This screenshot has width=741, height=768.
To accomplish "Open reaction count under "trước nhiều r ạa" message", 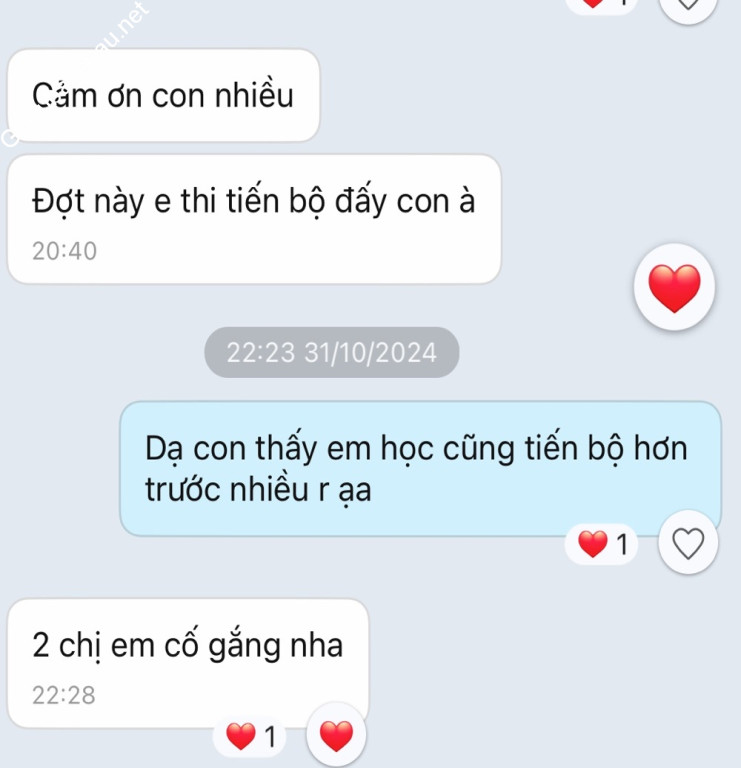I will [606, 545].
